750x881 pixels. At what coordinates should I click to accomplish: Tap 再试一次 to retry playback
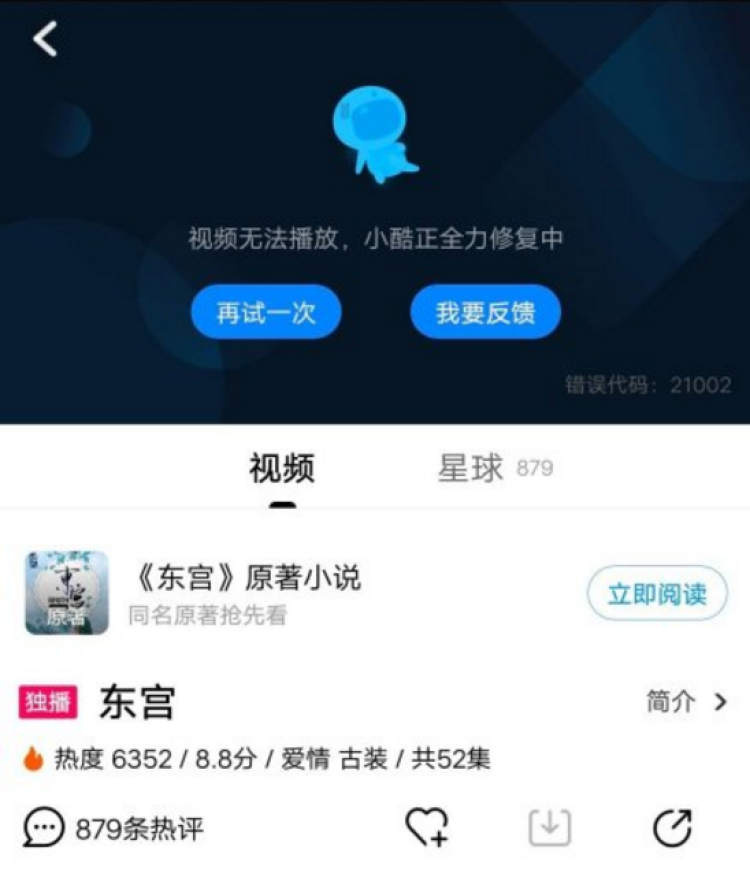click(x=266, y=313)
